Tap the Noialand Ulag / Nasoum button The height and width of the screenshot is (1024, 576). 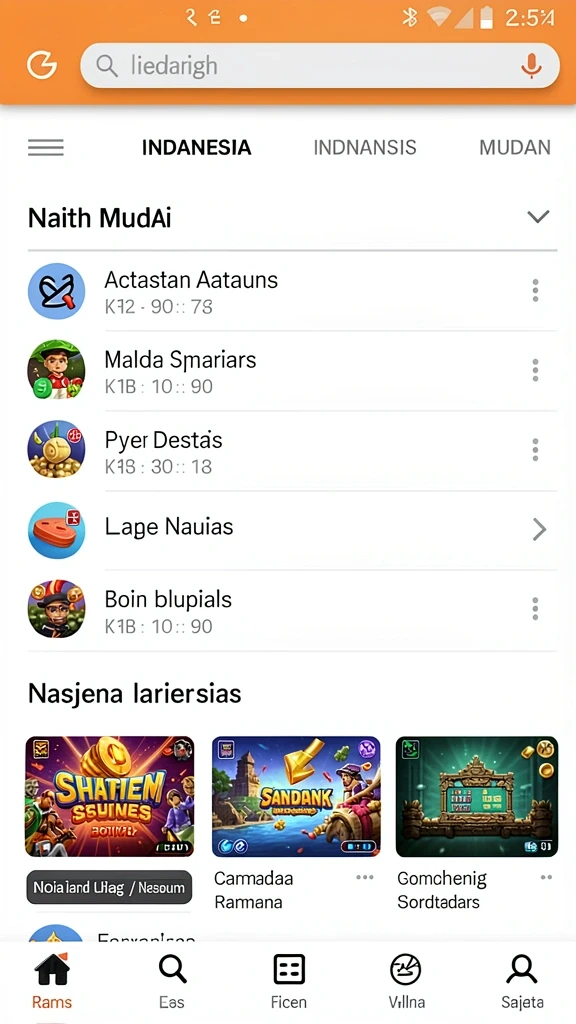(109, 888)
